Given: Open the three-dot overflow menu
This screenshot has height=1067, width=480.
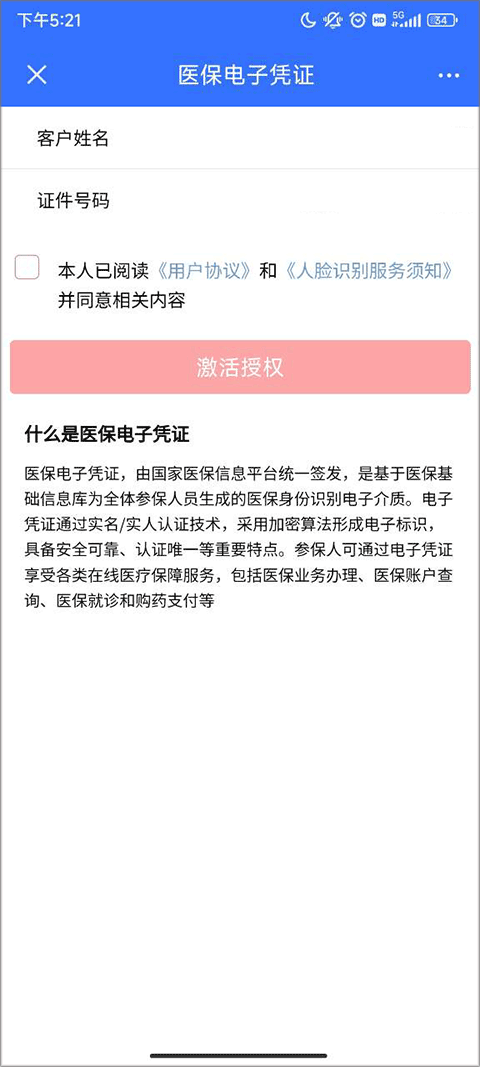Looking at the screenshot, I should tap(449, 75).
